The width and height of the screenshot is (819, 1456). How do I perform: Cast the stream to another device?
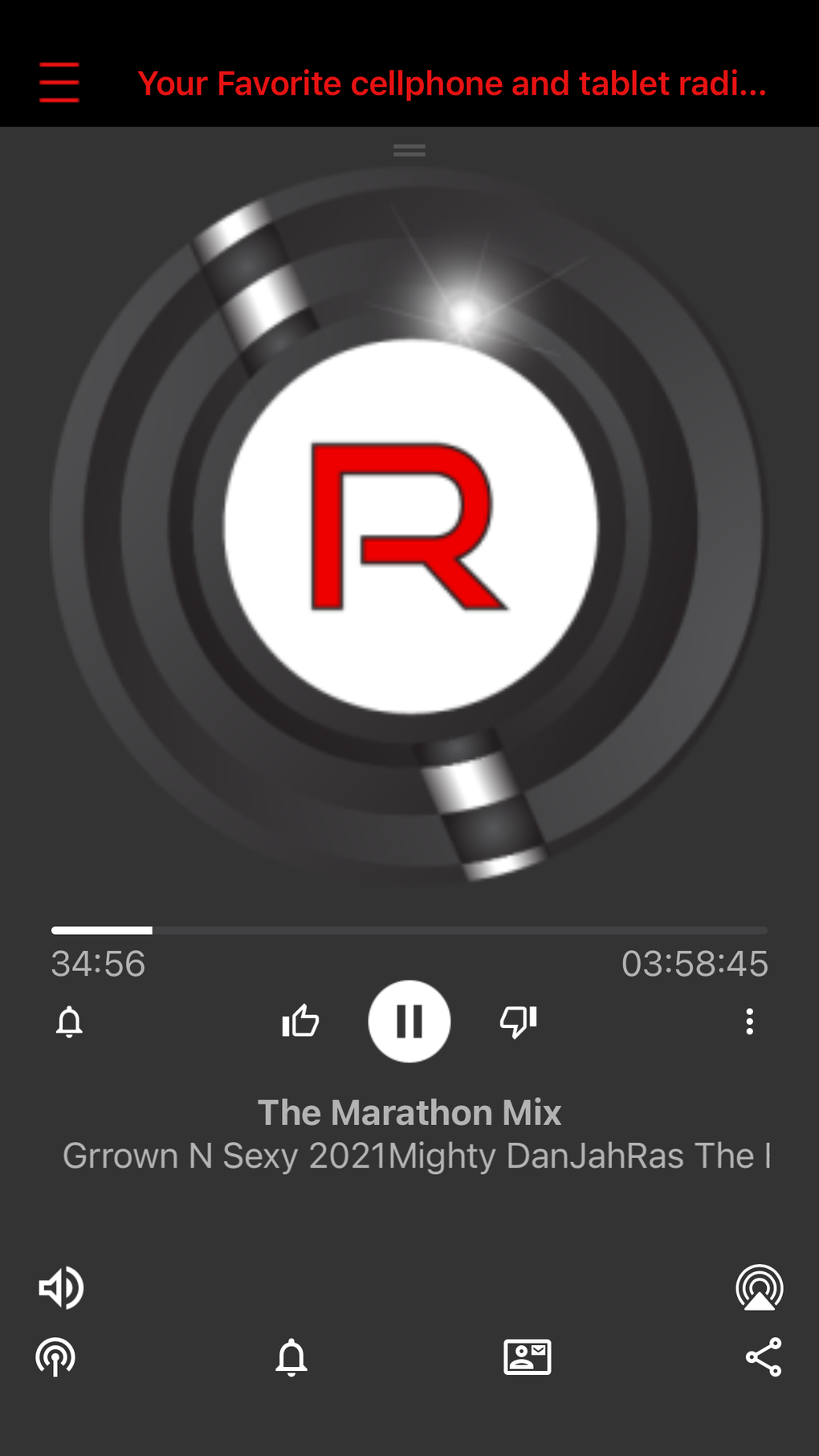[x=758, y=1287]
